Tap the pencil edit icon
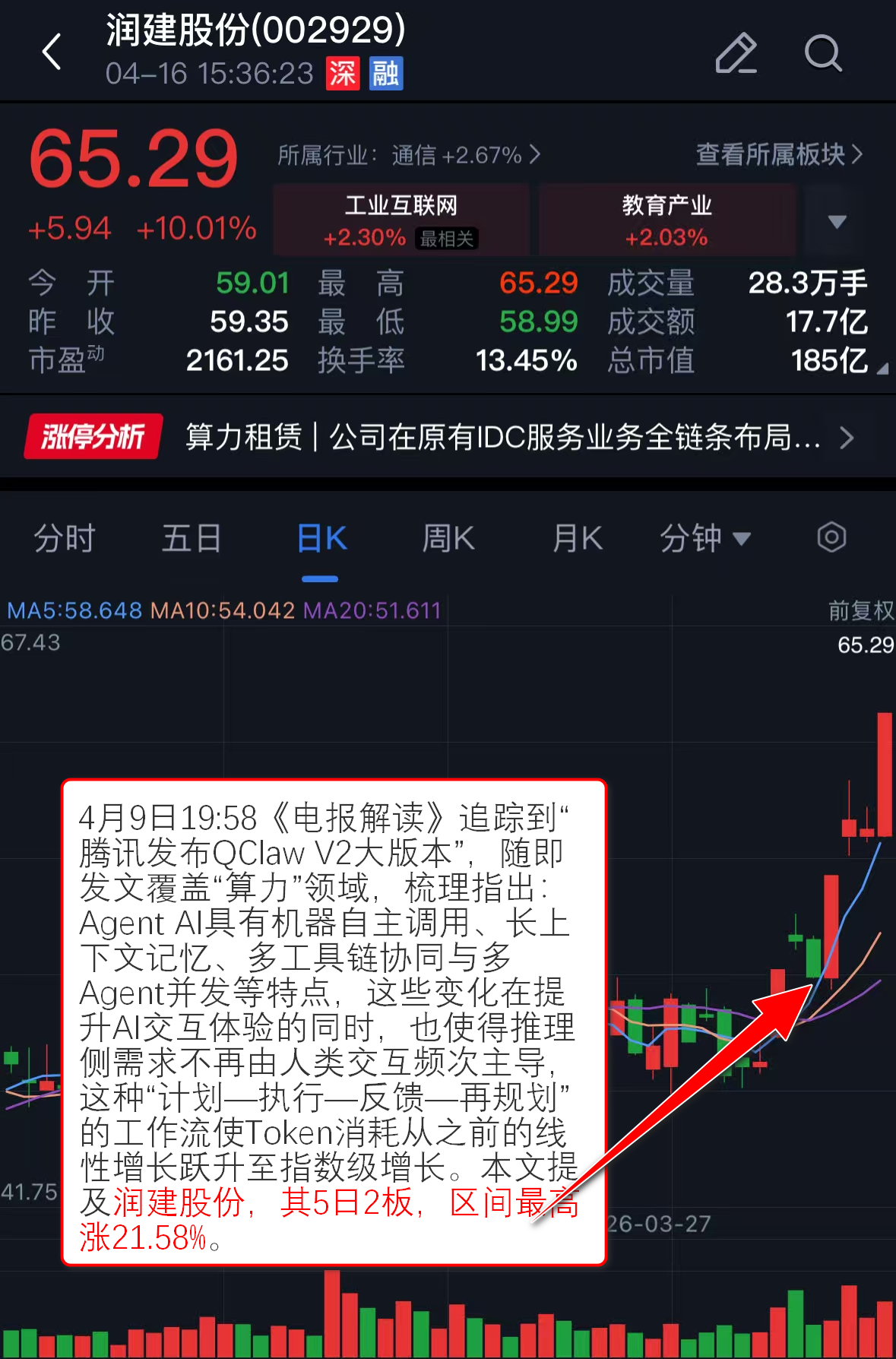The height and width of the screenshot is (1359, 896). click(x=736, y=53)
